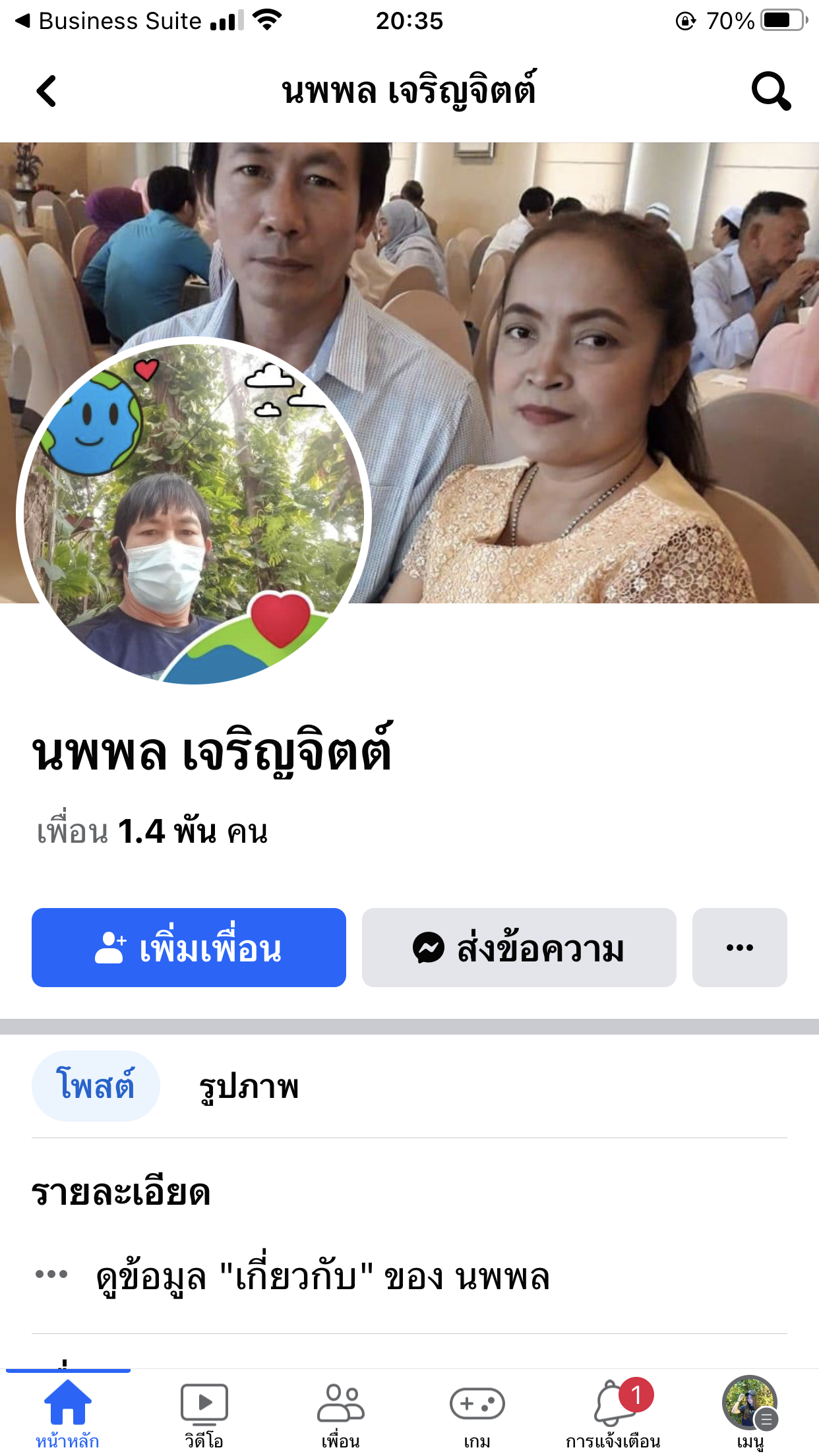
Task: Go to the หน้าหลัก home tab
Action: [x=67, y=1412]
